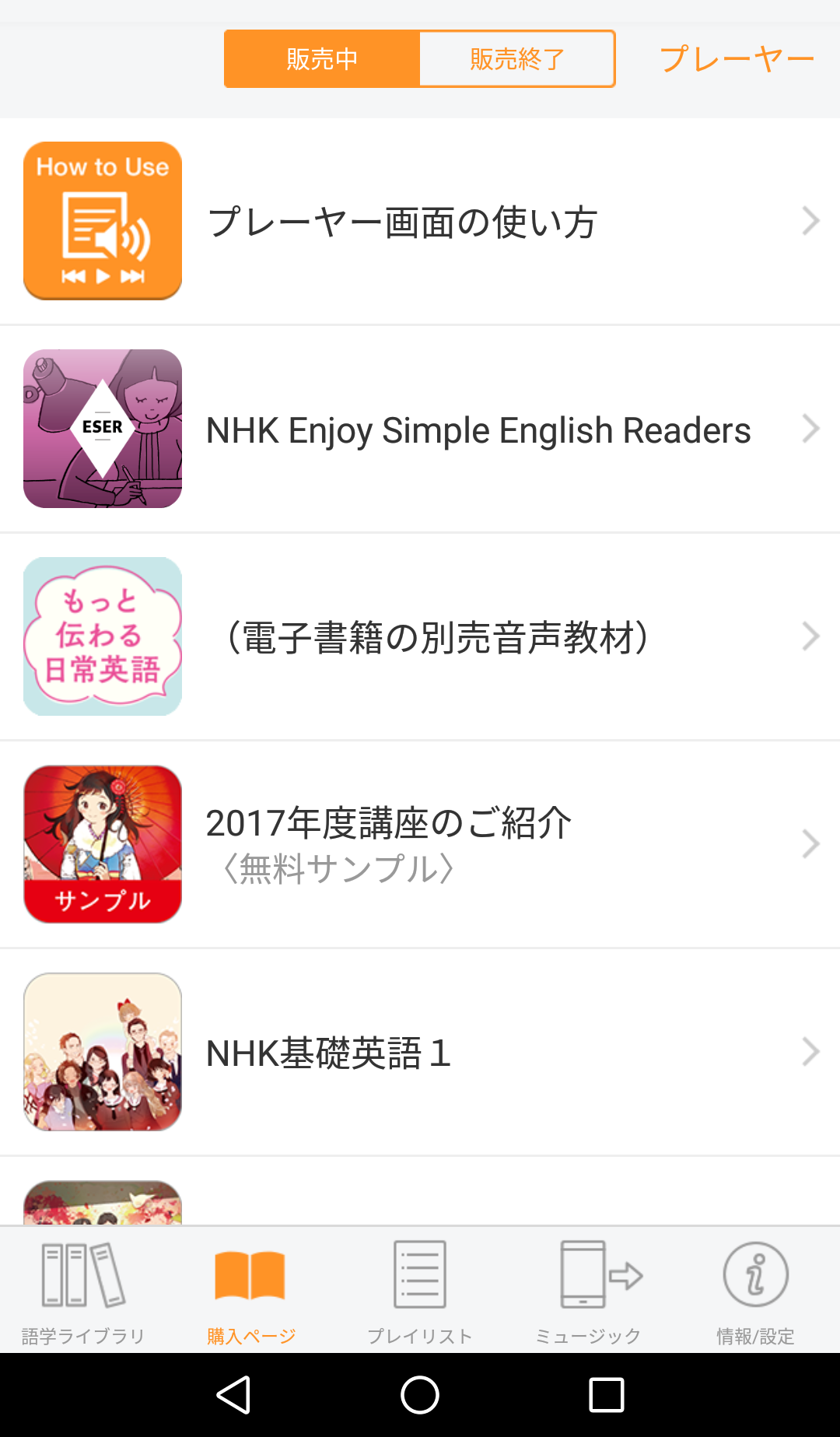Open プレーヤー画面の使い方 guide

tap(420, 222)
